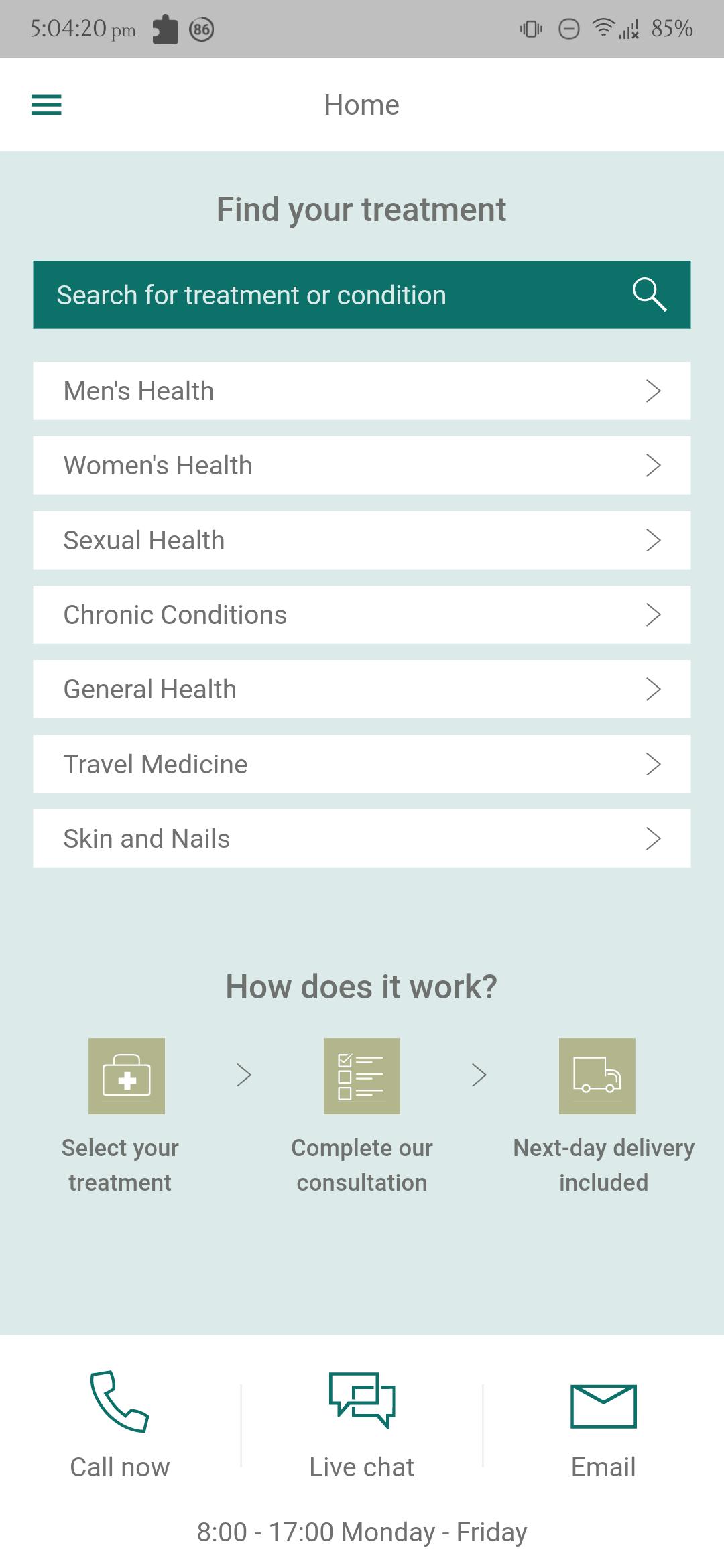724x1568 pixels.
Task: Select the Sexual Health row
Action: click(362, 540)
